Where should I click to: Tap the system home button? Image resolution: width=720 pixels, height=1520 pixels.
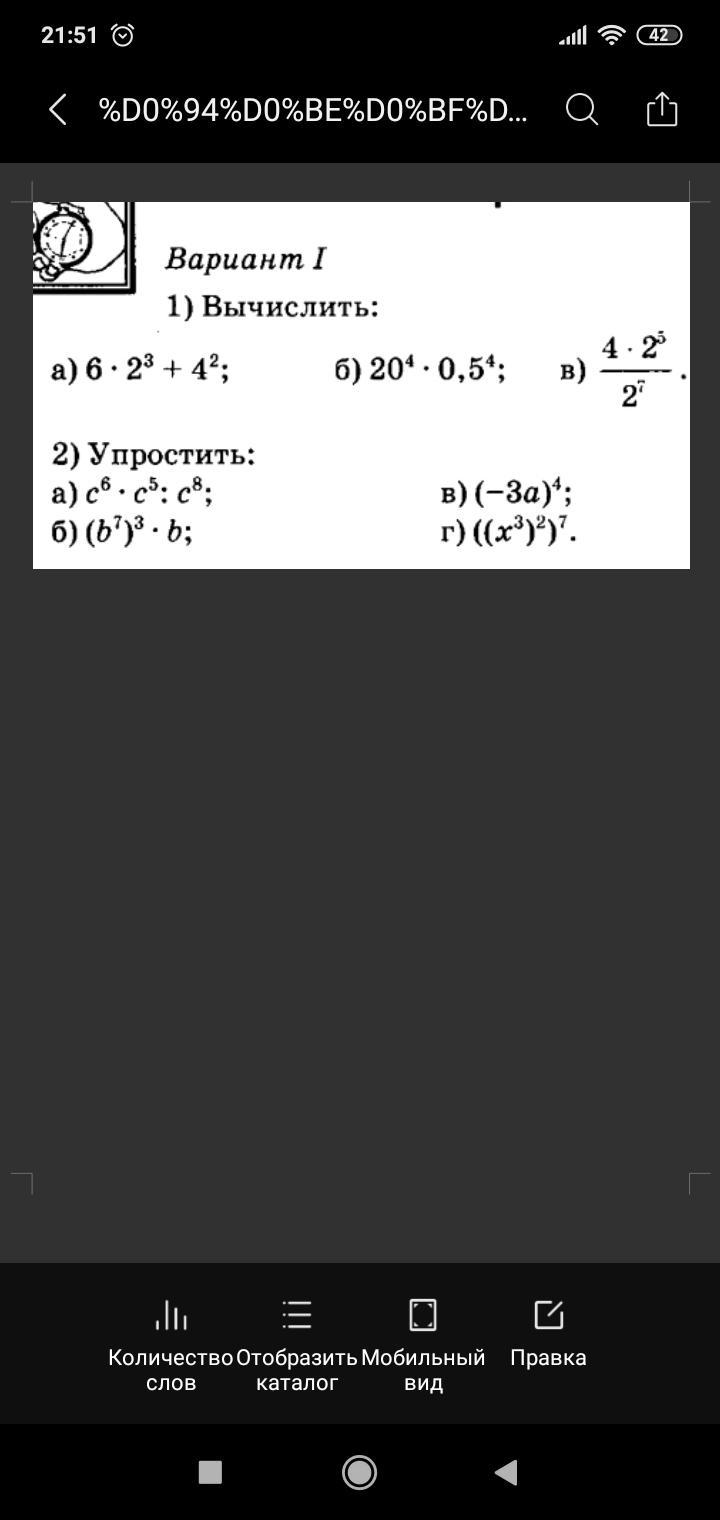click(x=359, y=1472)
